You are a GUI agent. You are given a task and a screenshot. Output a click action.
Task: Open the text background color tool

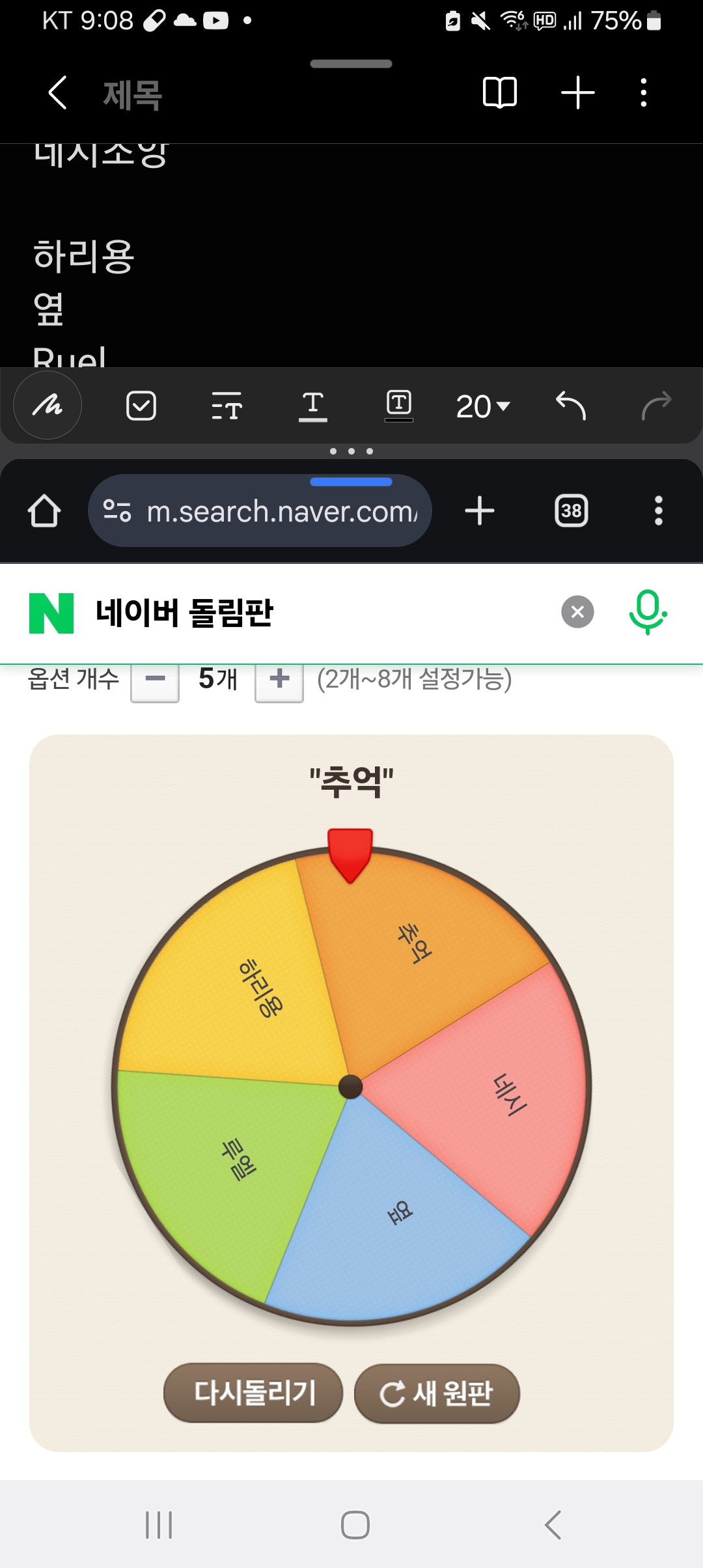[x=398, y=406]
